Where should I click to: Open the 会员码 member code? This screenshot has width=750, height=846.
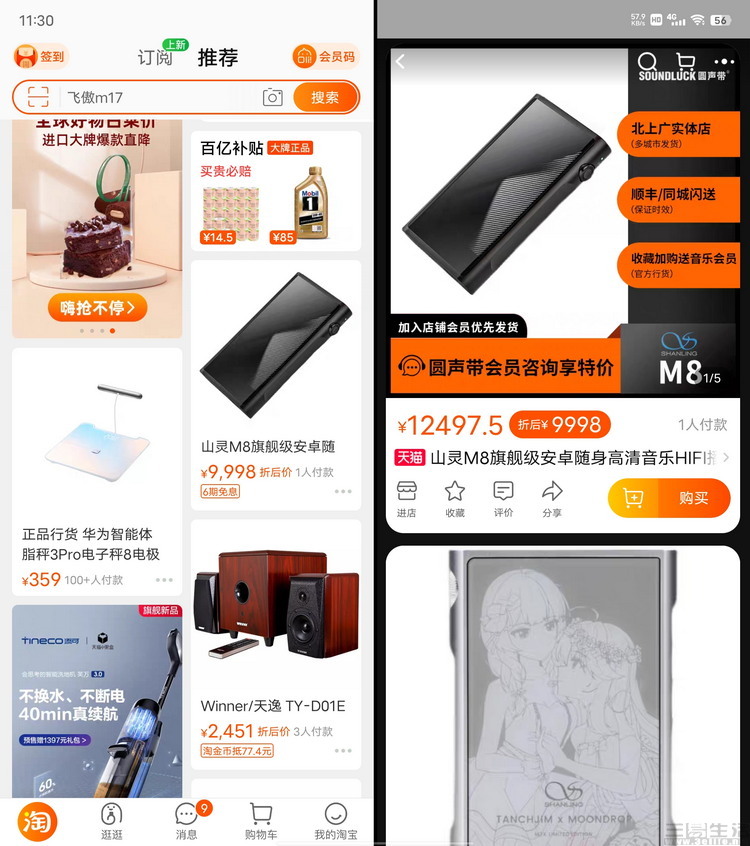click(325, 57)
